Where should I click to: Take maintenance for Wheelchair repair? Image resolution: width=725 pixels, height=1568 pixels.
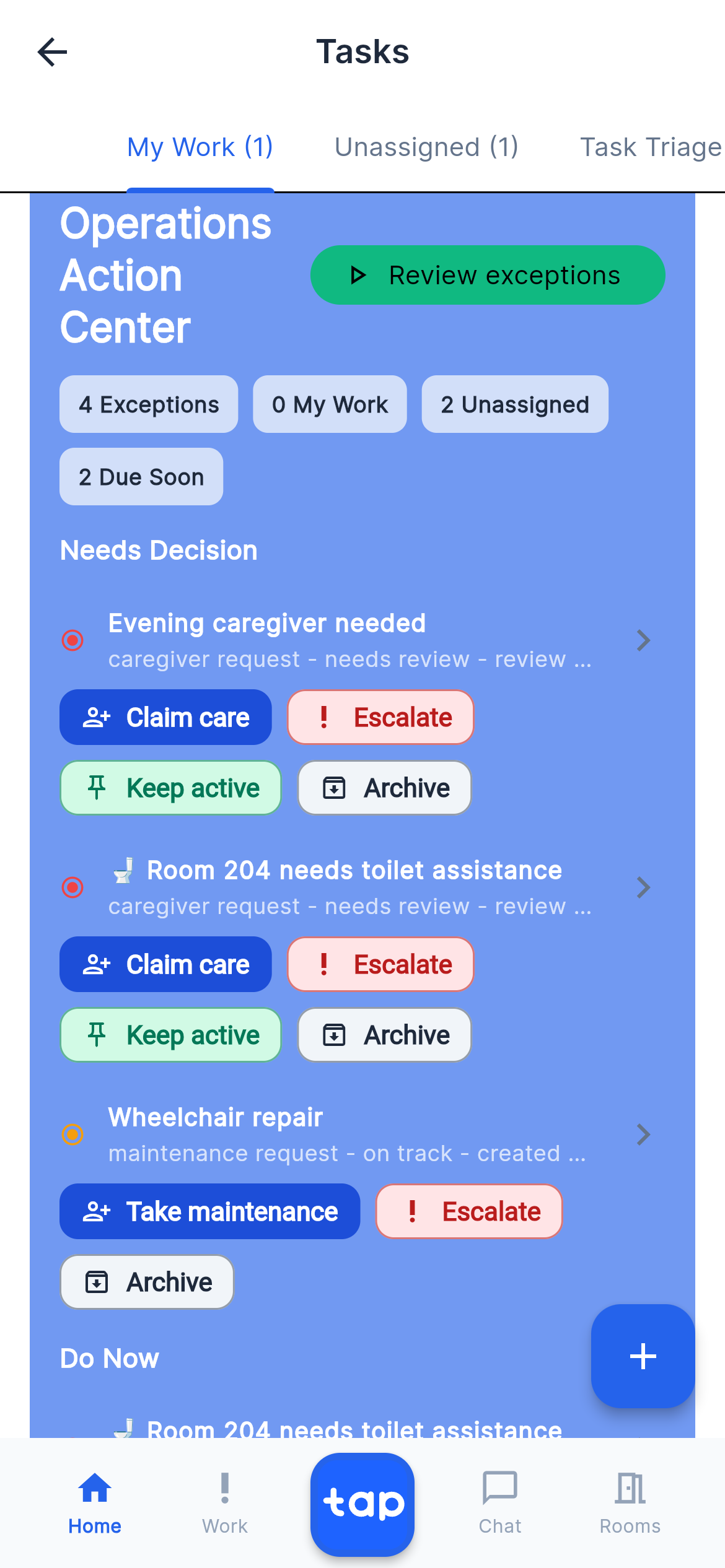coord(210,1211)
